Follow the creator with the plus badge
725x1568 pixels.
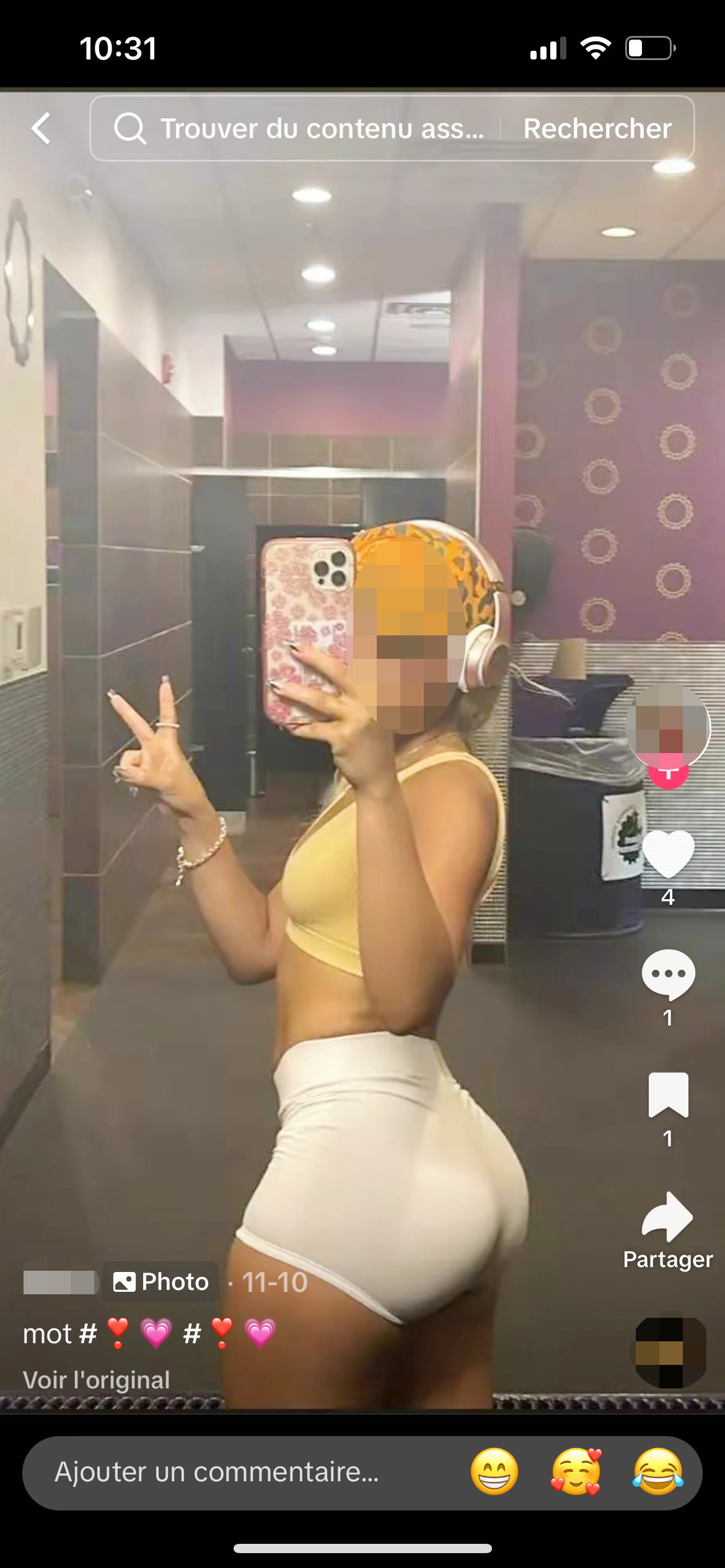point(667,775)
